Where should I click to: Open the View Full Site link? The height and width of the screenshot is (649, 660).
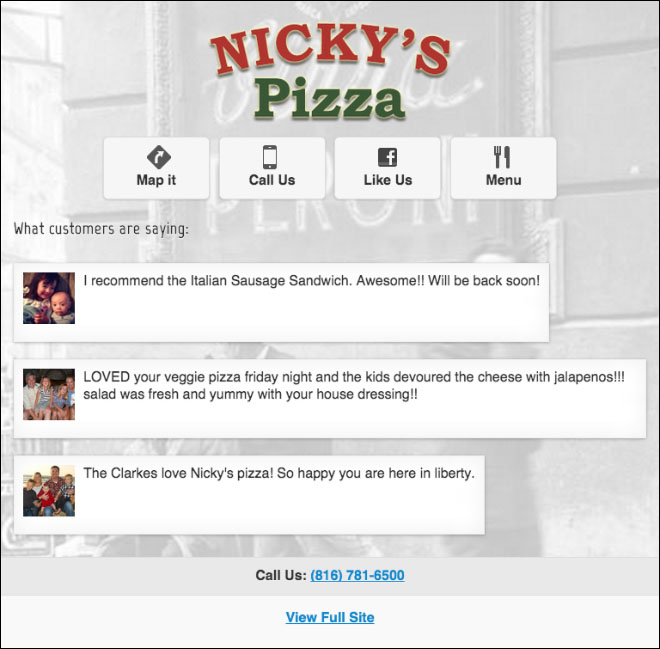point(330,617)
